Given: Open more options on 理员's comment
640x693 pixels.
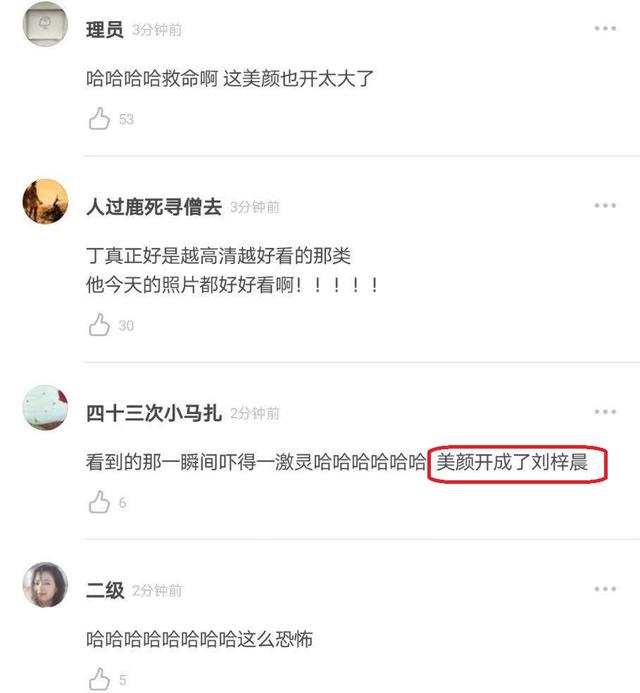Looking at the screenshot, I should tap(605, 28).
